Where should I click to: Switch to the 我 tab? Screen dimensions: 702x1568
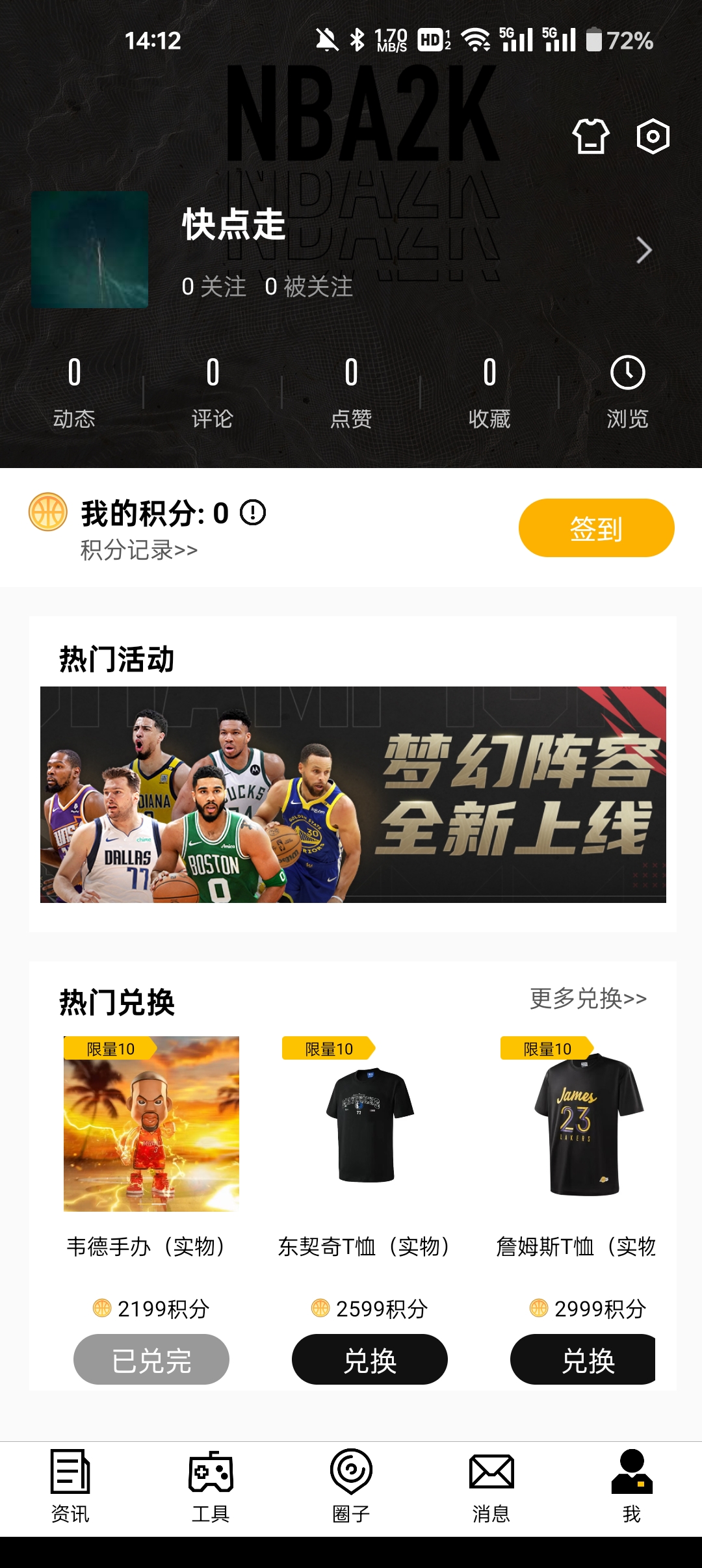(631, 1489)
